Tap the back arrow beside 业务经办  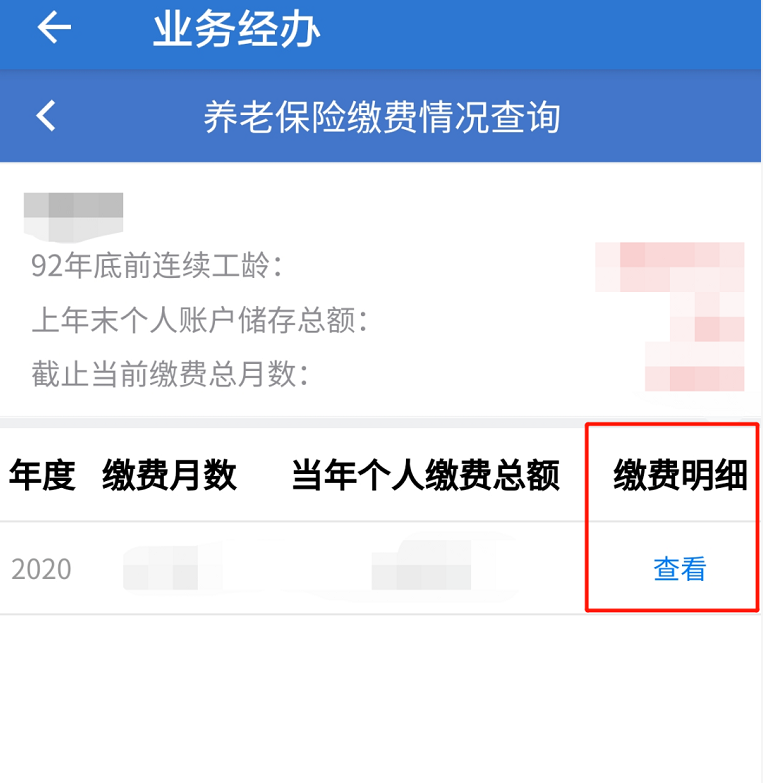pyautogui.click(x=54, y=28)
